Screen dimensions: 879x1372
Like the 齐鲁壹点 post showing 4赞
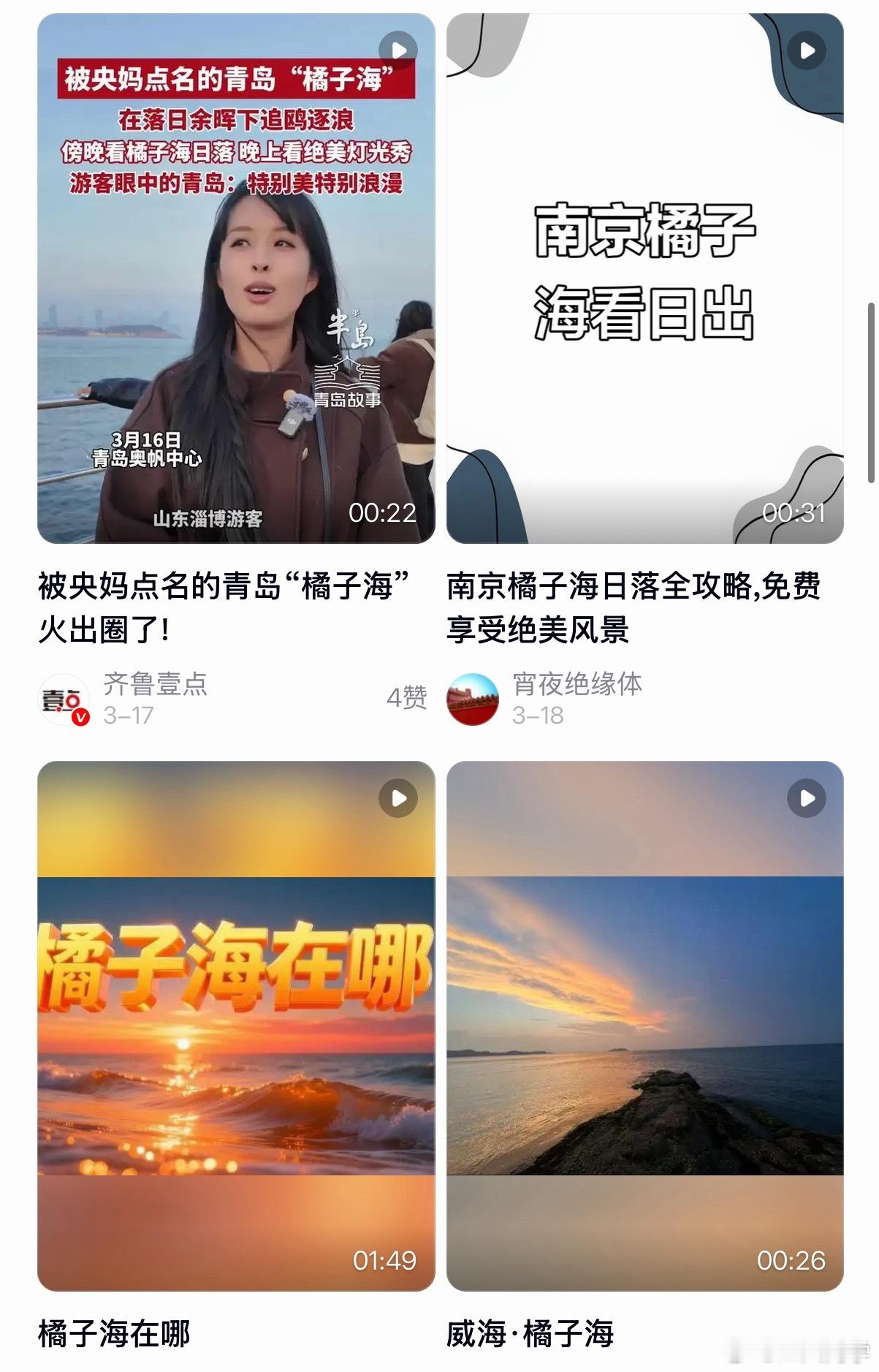pyautogui.click(x=406, y=697)
